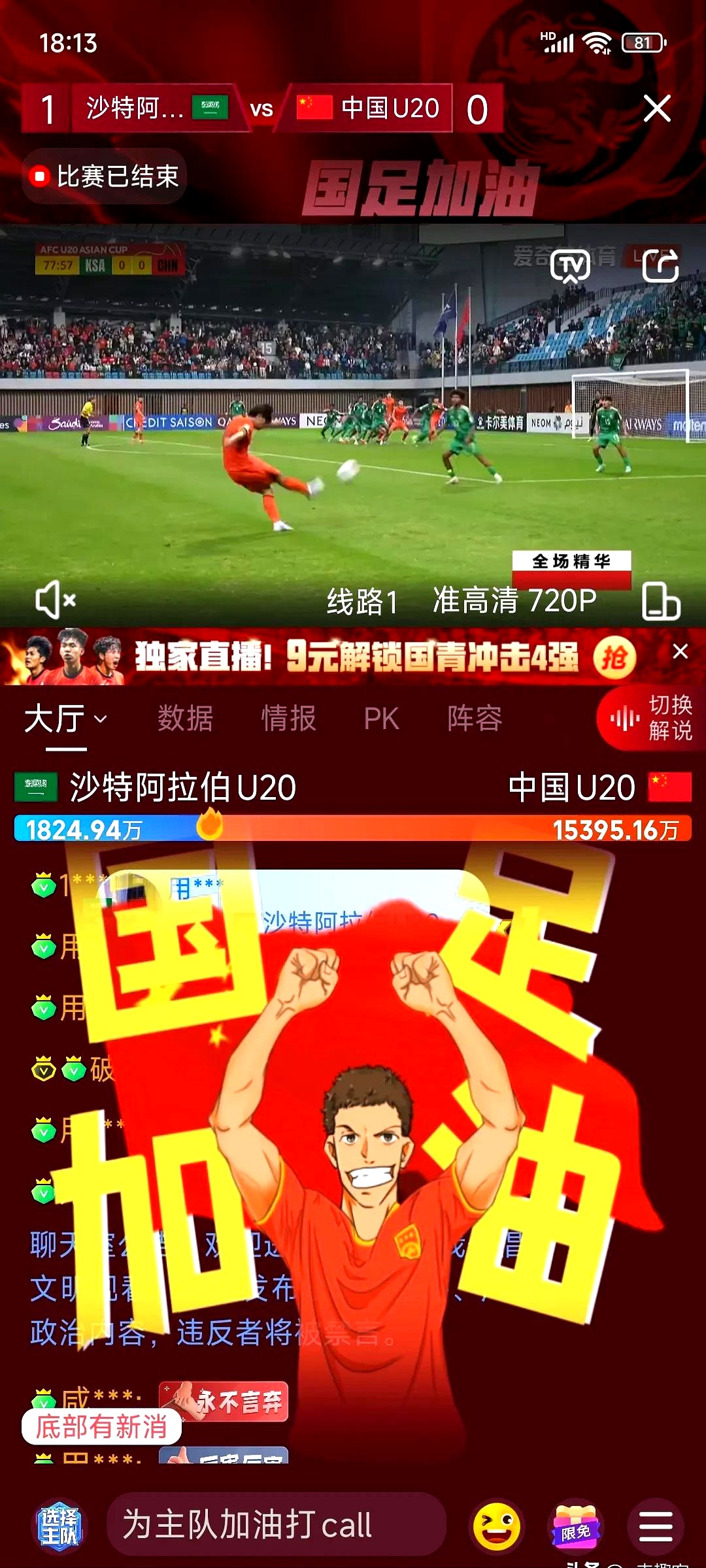Tap 选择主队 to pick home team
The image size is (706, 1568).
click(59, 1527)
